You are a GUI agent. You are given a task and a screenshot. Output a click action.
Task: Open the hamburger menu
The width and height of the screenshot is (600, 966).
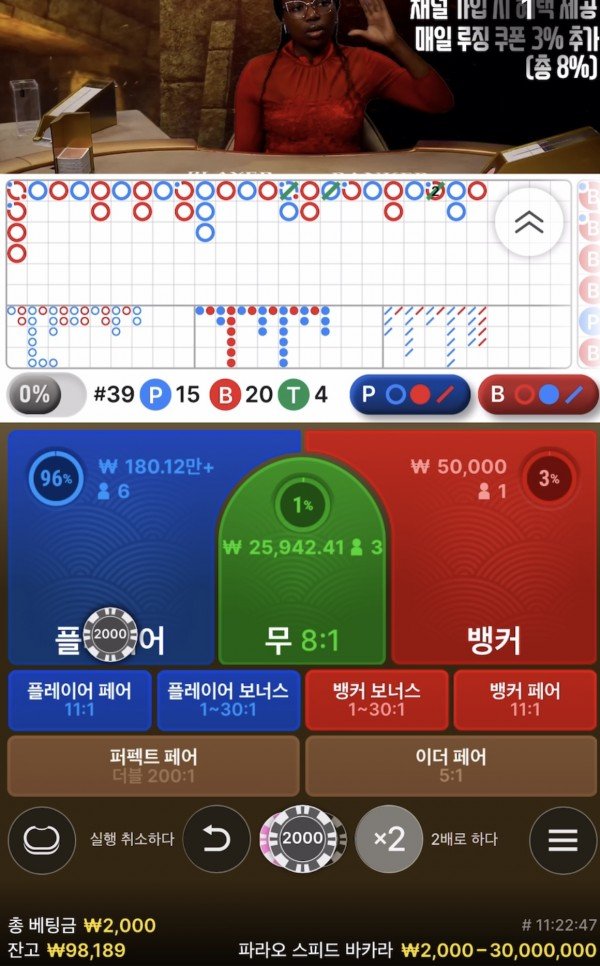(562, 839)
